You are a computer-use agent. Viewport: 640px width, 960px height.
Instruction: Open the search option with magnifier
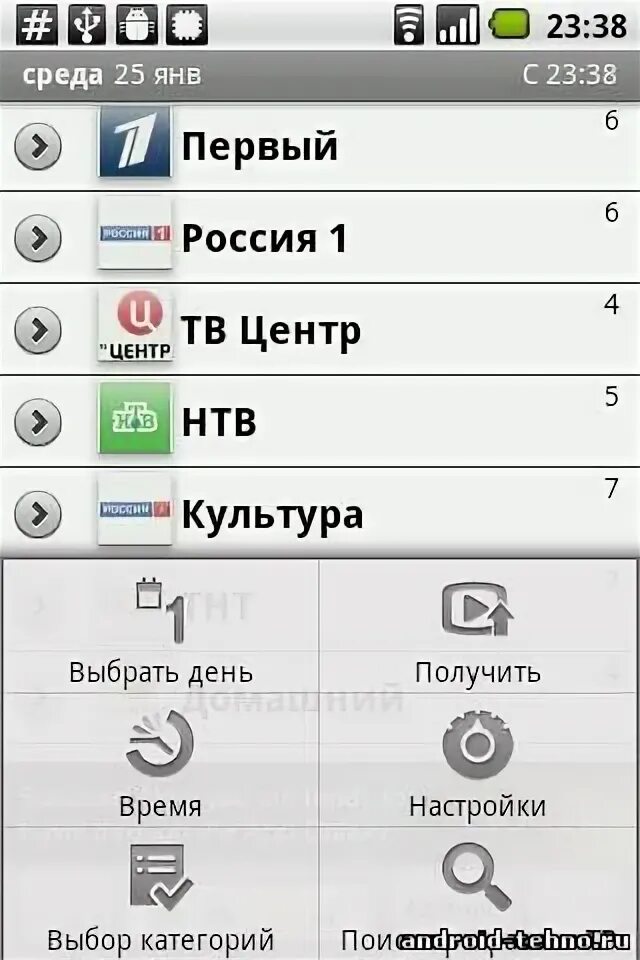point(478,897)
